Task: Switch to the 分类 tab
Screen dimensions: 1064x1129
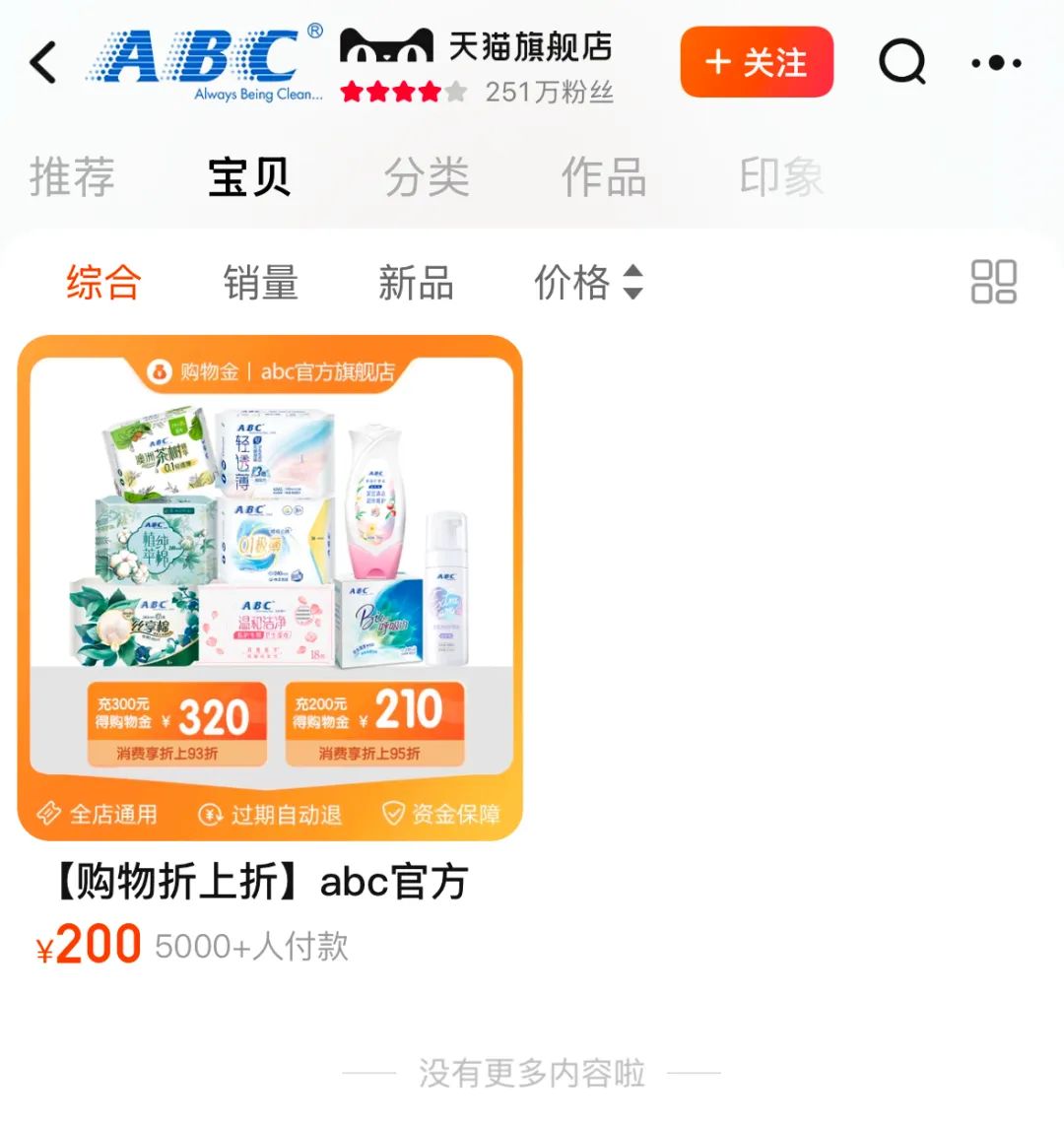Action: click(427, 177)
